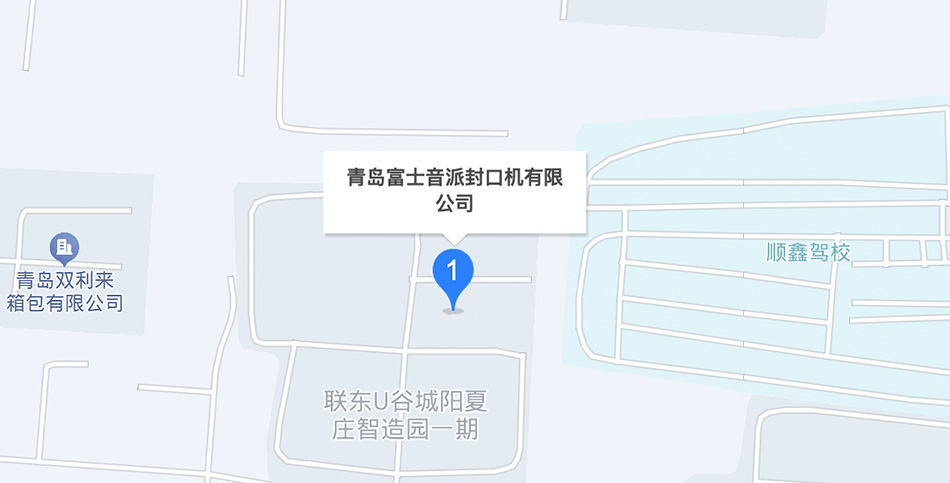
Task: Open the 青岛富士音派封口机有限公司 info callout
Action: coord(454,191)
